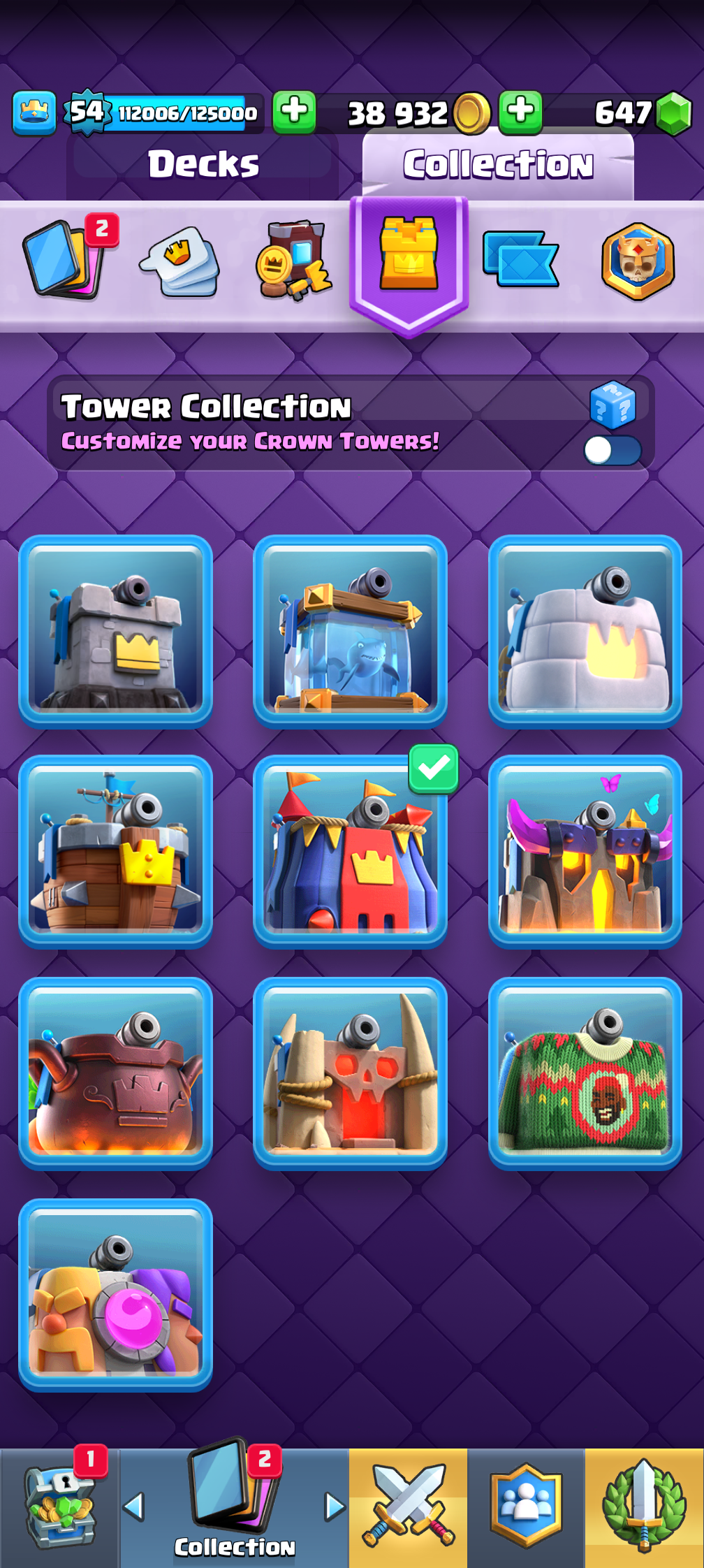704x1568 pixels.
Task: Select the default stone tower skin
Action: point(116,632)
